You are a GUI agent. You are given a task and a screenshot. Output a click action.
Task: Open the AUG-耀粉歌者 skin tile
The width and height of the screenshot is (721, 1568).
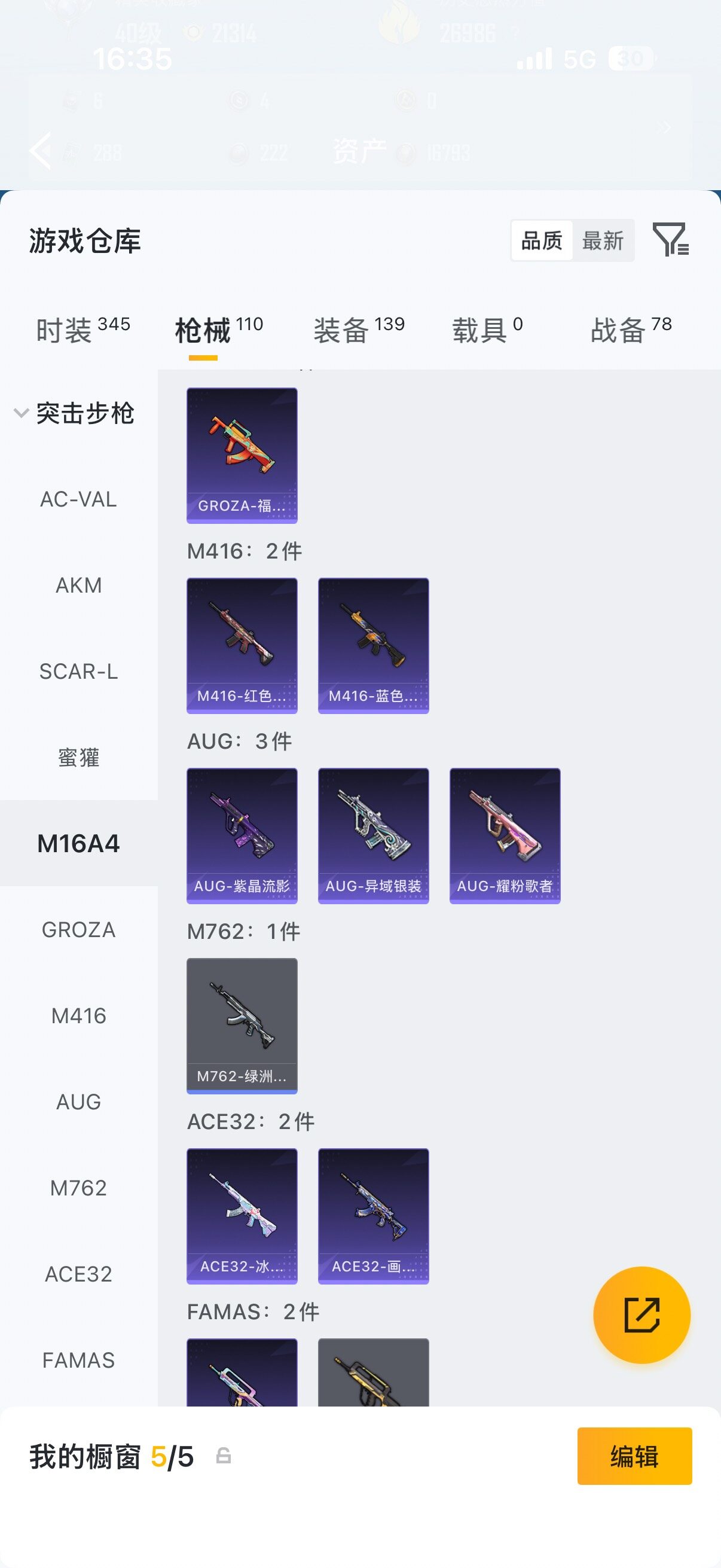pyautogui.click(x=505, y=836)
